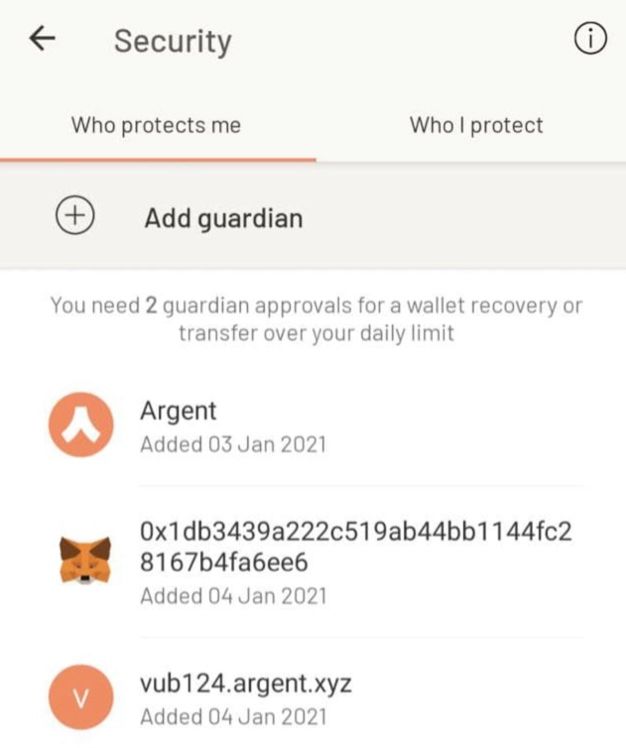Image resolution: width=626 pixels, height=748 pixels.
Task: Add a new guardian
Action: (x=222, y=218)
